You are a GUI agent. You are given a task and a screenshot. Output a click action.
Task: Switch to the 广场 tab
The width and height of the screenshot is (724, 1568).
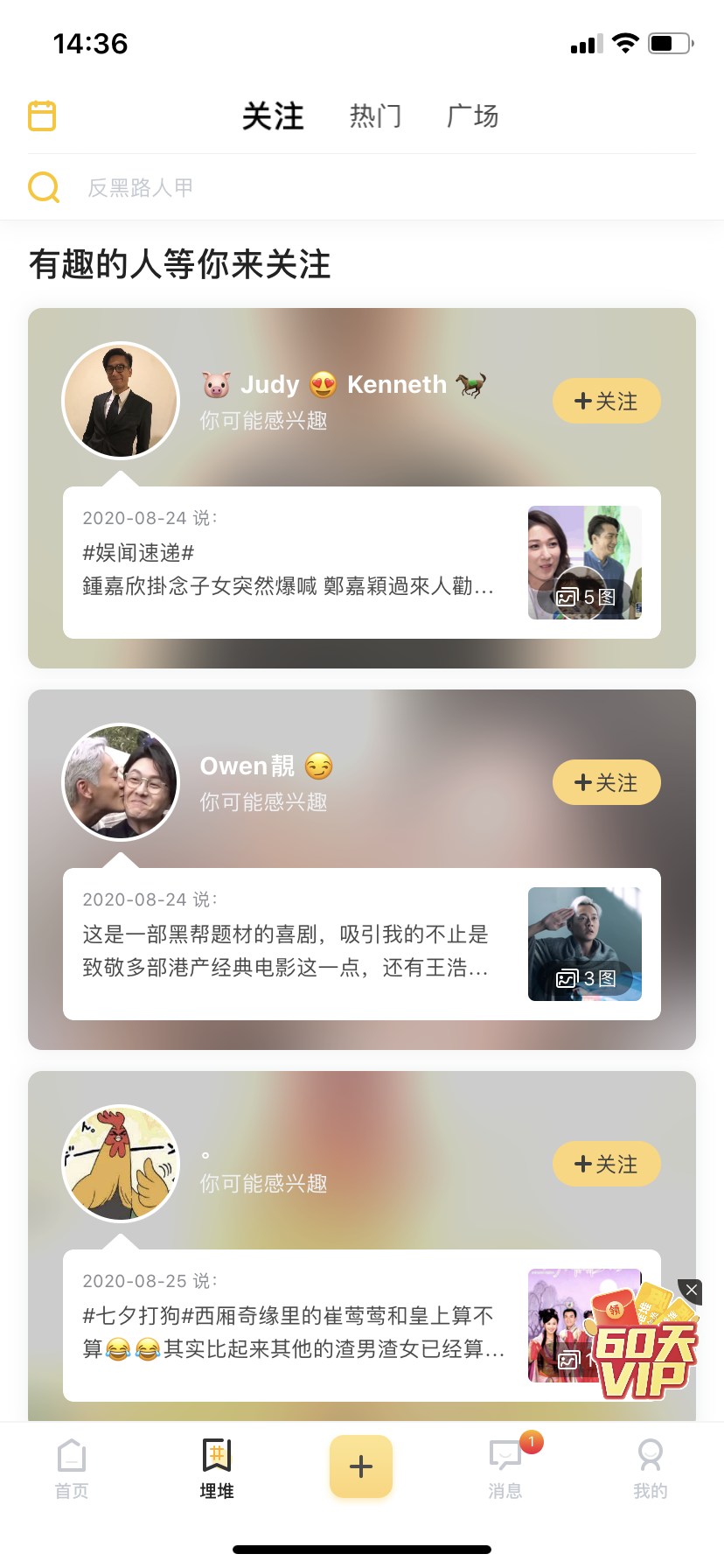[x=472, y=115]
